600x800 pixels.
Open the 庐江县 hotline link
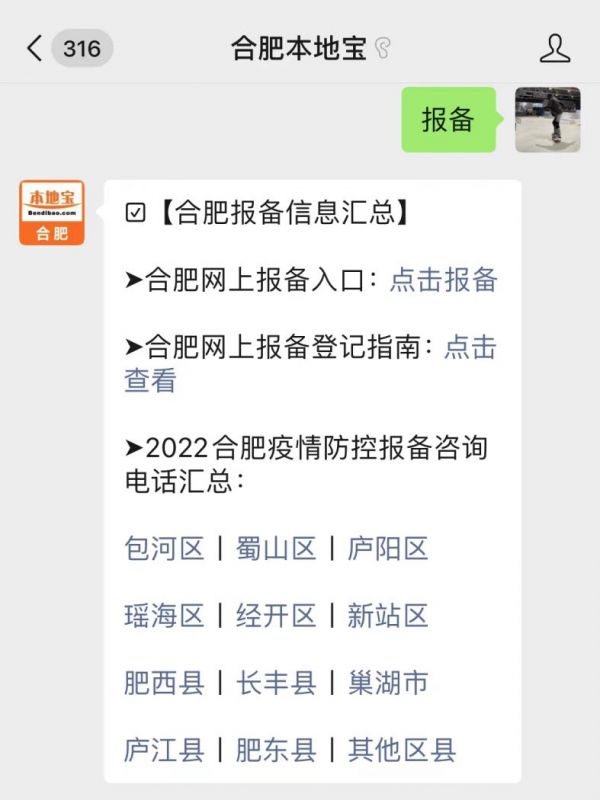[x=164, y=749]
